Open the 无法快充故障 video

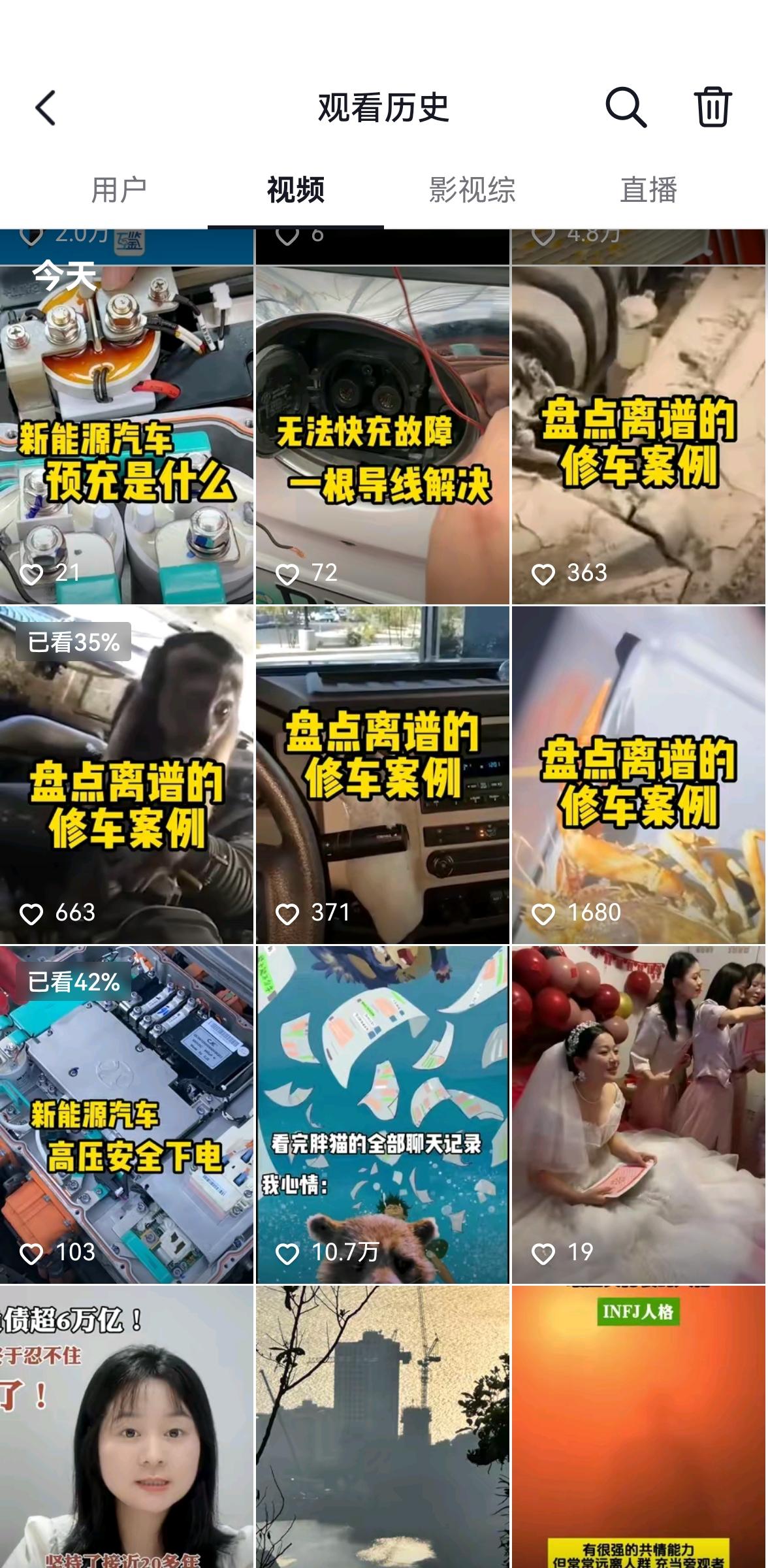coord(382,434)
